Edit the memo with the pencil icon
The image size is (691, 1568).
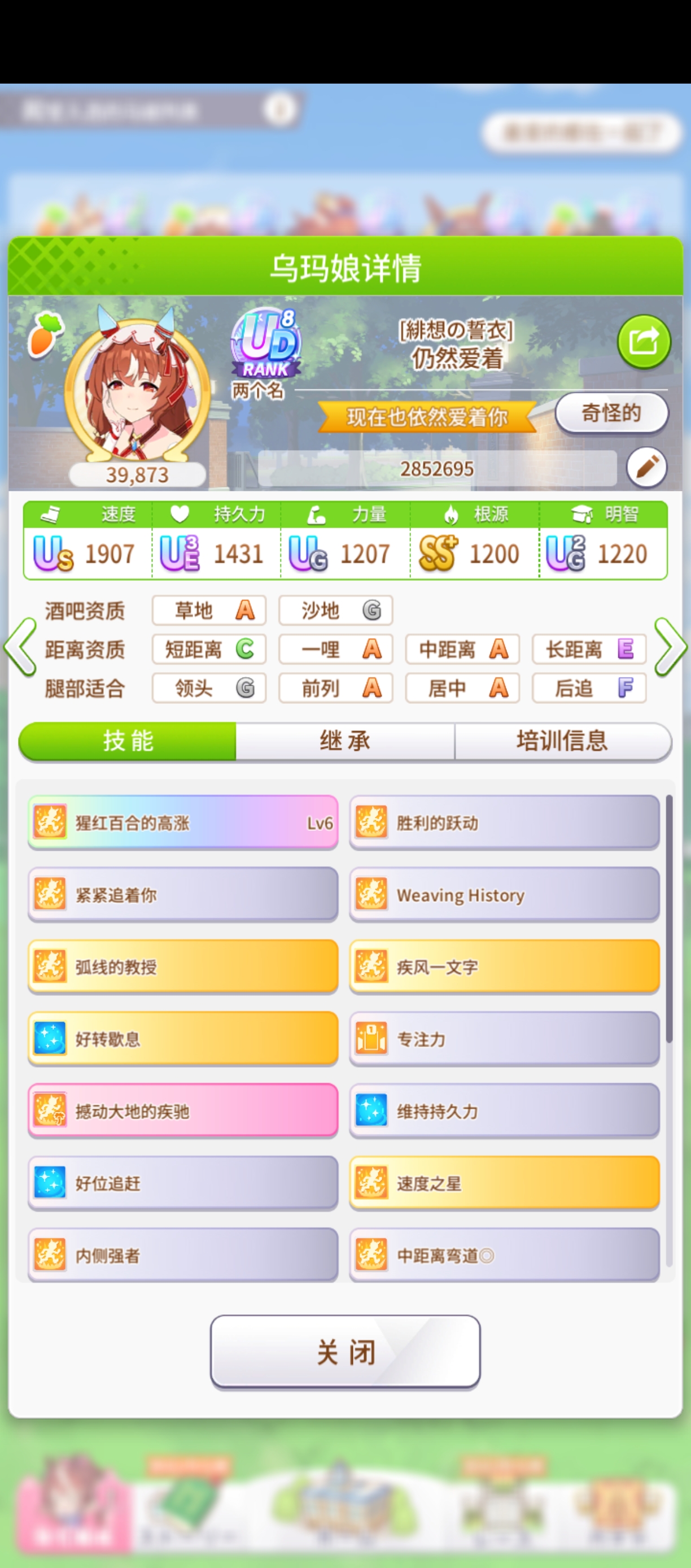pyautogui.click(x=646, y=468)
